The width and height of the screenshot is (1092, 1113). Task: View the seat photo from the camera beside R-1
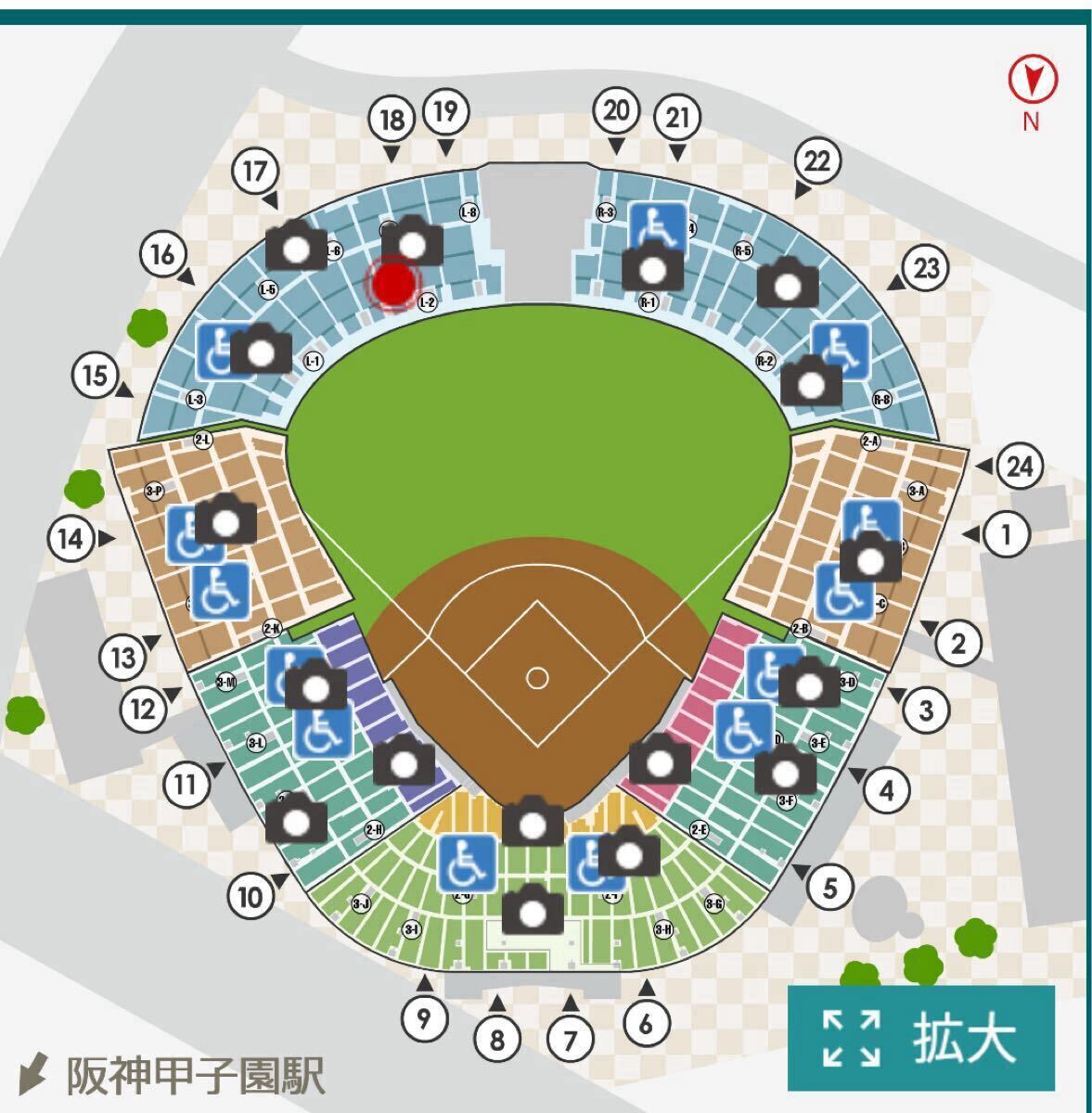tap(652, 267)
